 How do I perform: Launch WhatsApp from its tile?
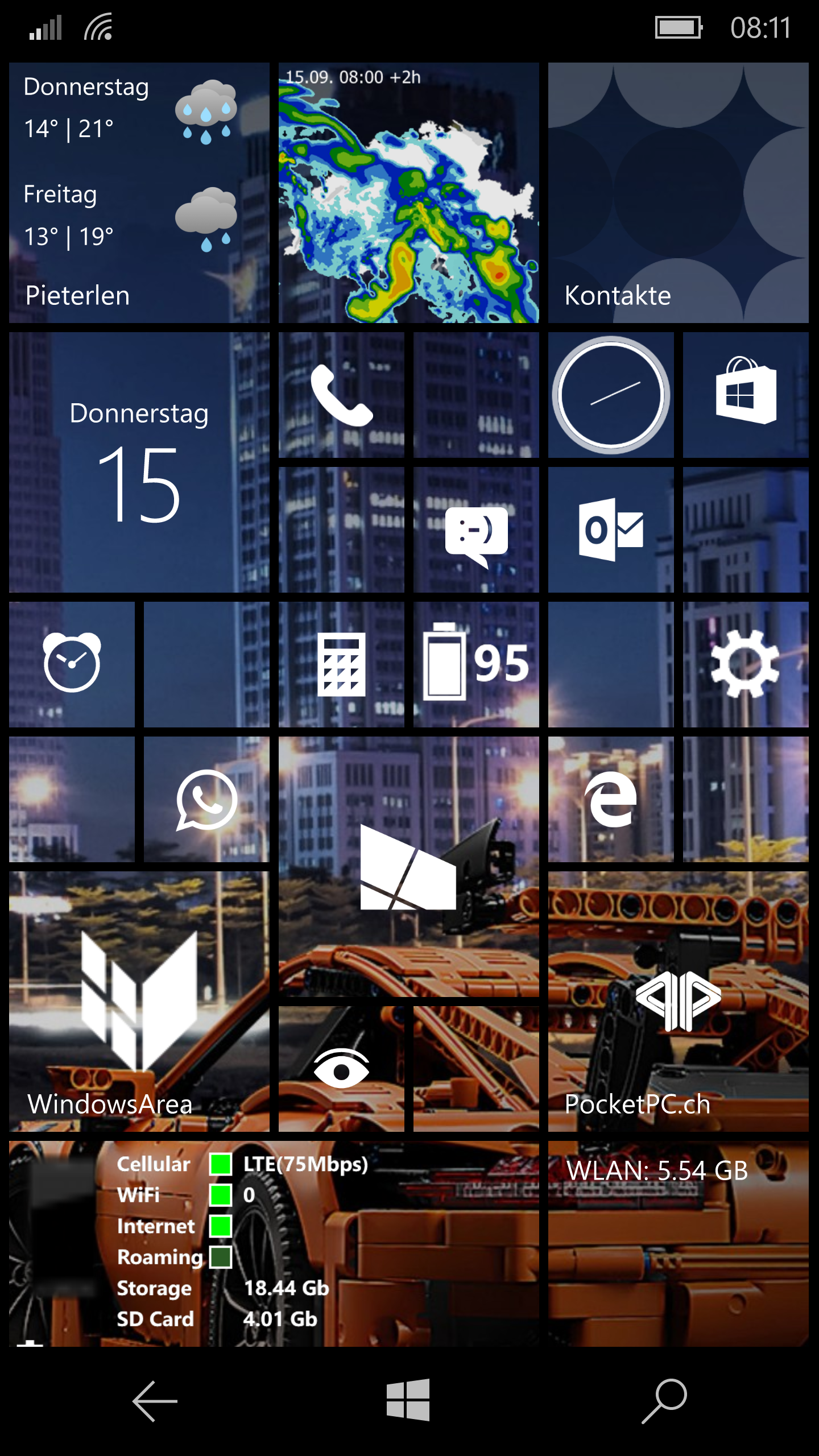tap(206, 800)
